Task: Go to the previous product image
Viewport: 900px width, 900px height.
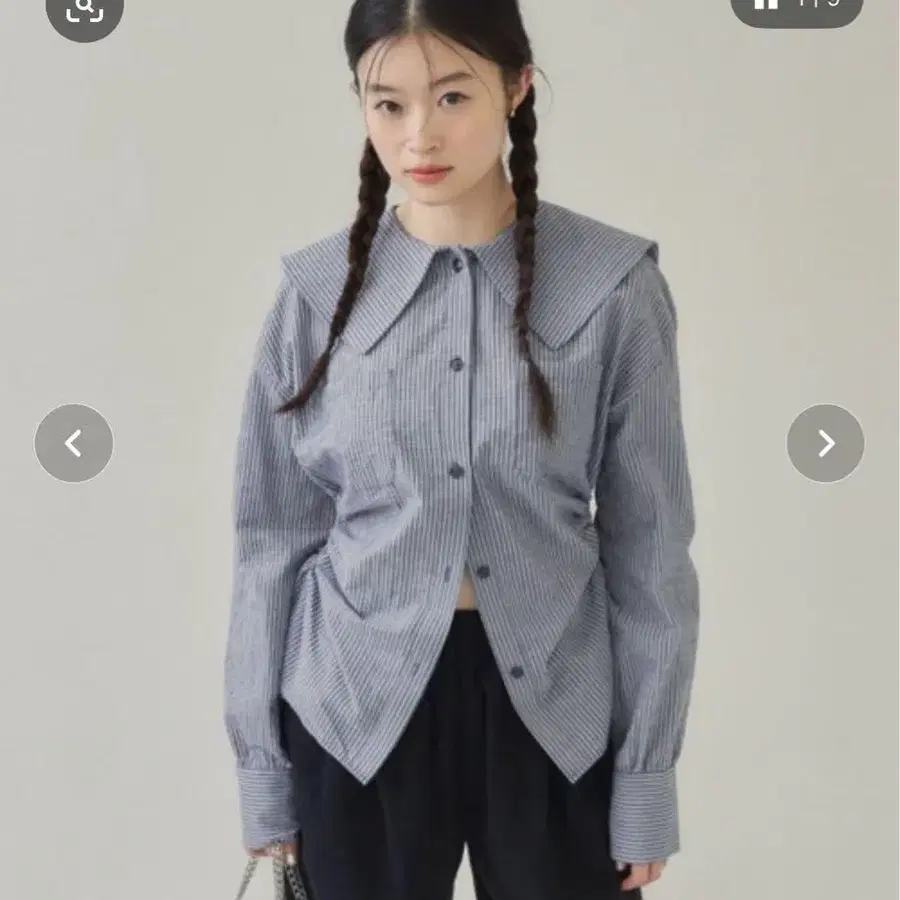Action: coord(74,443)
